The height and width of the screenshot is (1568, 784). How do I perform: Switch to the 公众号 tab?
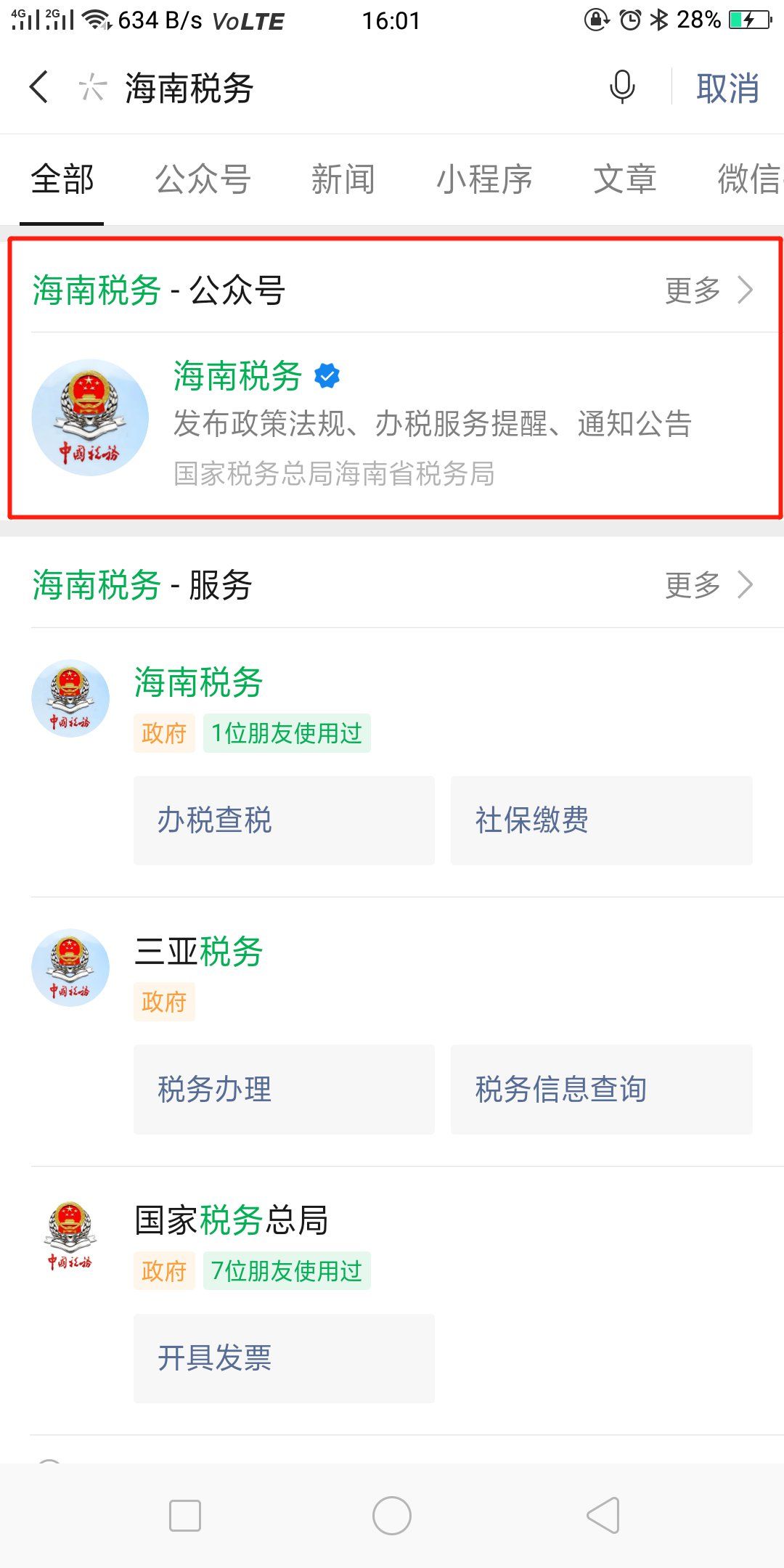click(203, 179)
